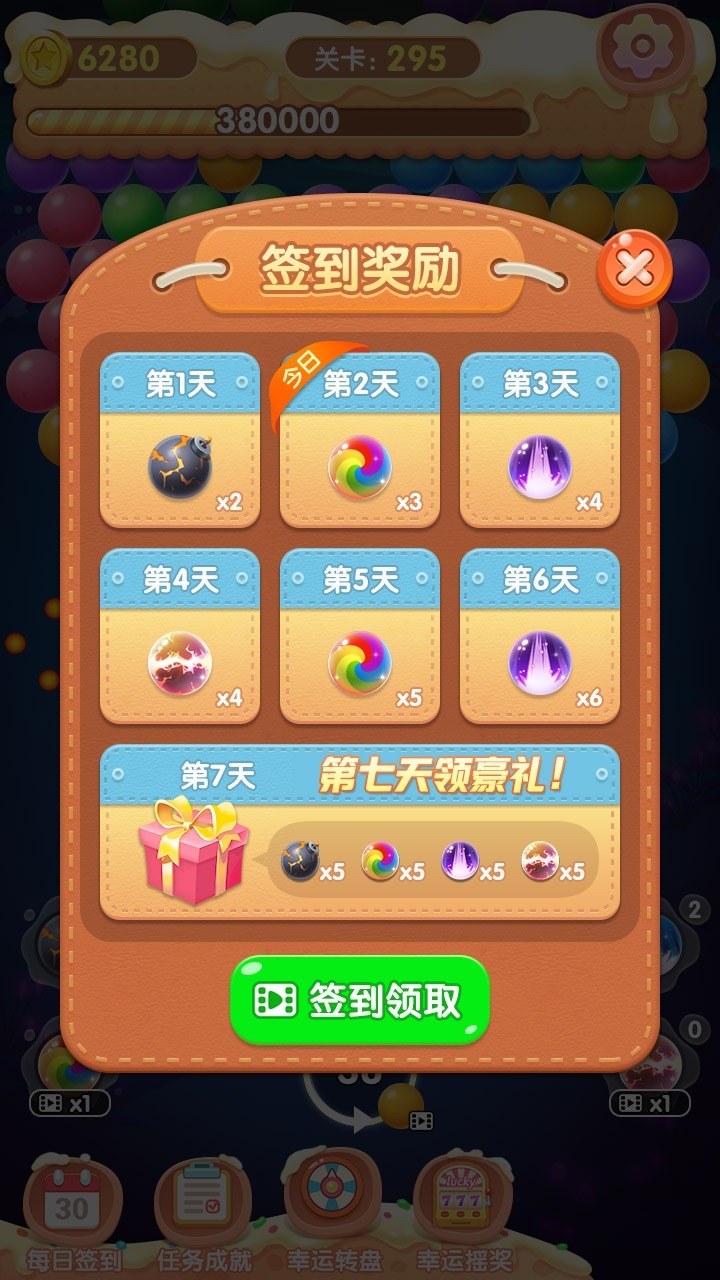This screenshot has height=1280, width=720.
Task: Select the bomb reward on Day 1 card
Action: pyautogui.click(x=178, y=465)
